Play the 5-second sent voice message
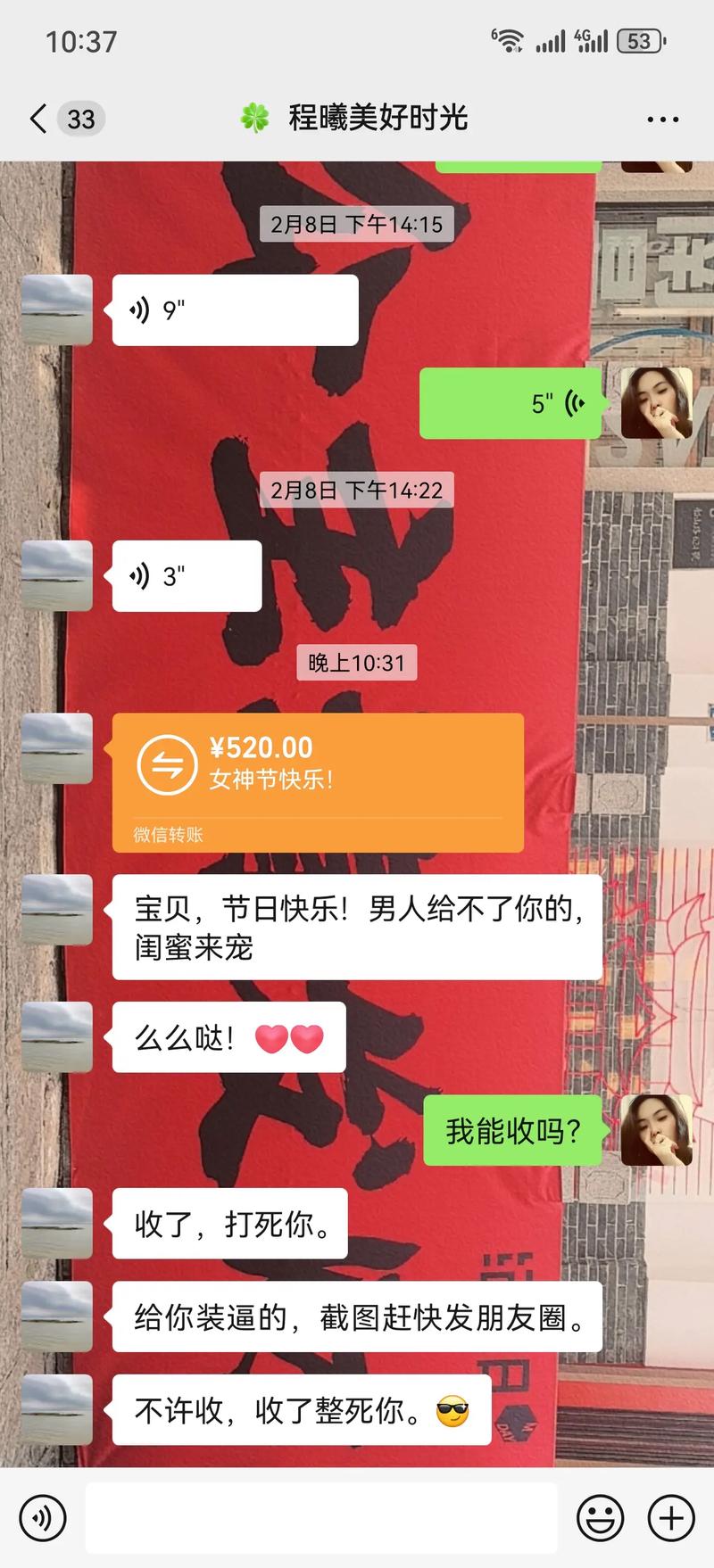 tap(510, 403)
